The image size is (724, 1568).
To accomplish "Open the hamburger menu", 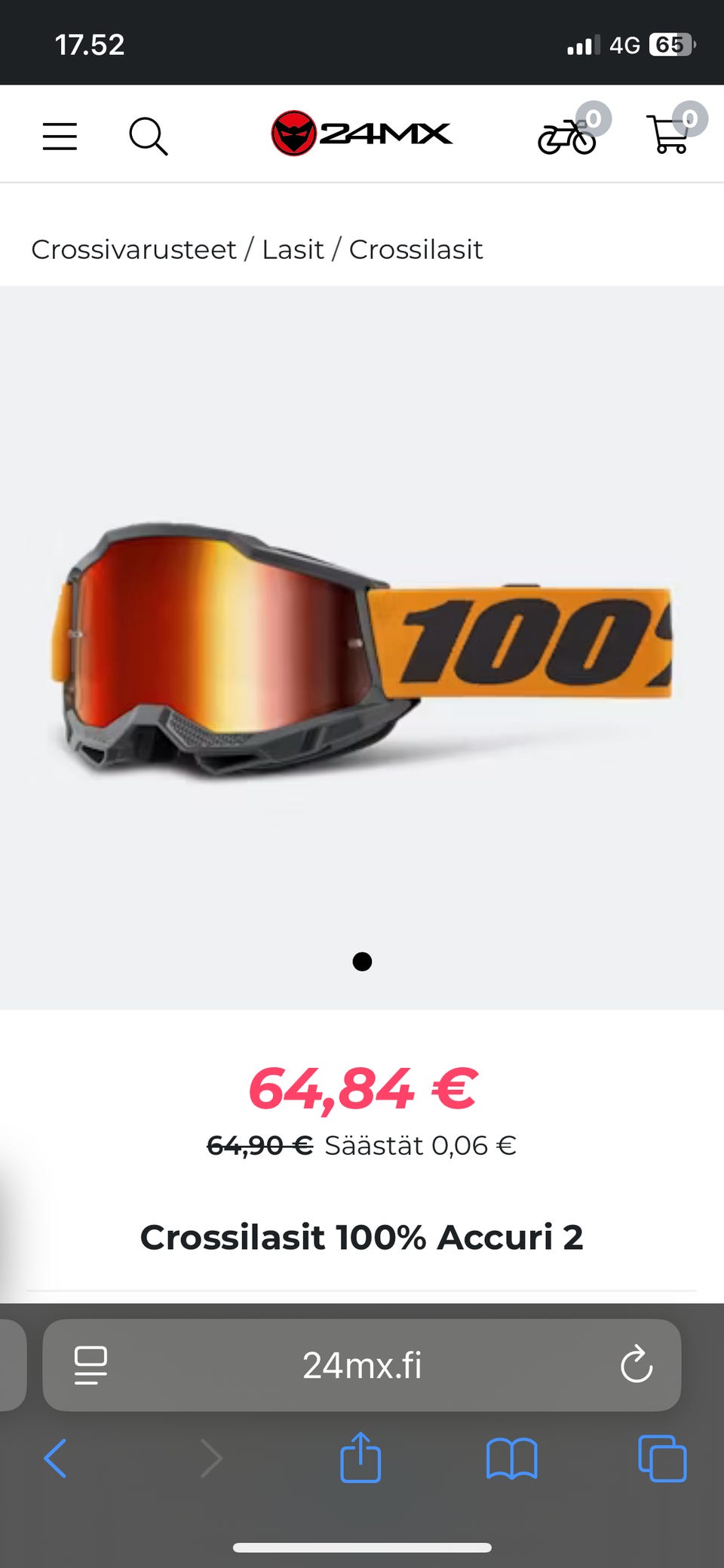I will 60,137.
